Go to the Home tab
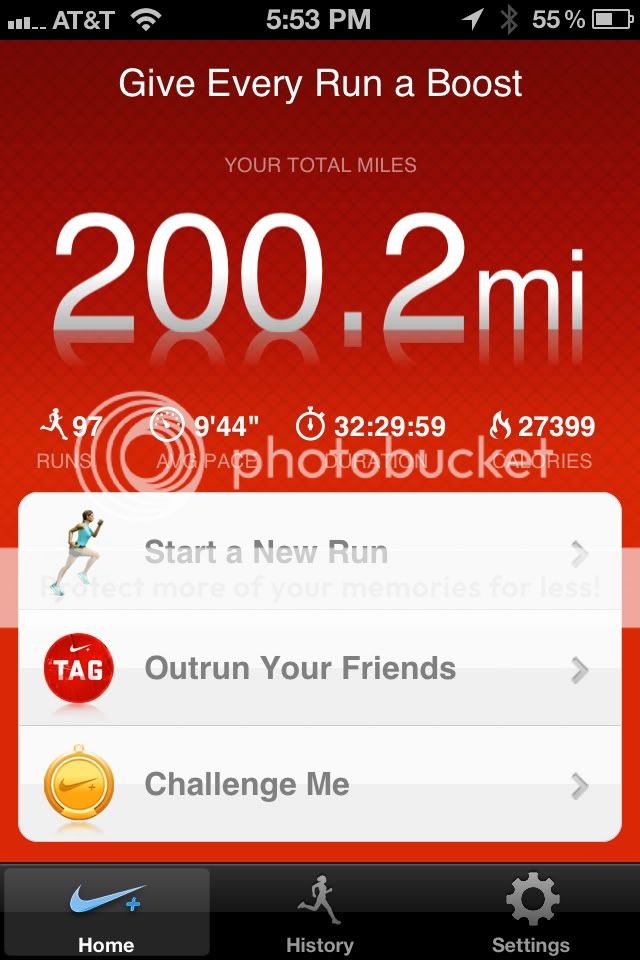The height and width of the screenshot is (960, 640). click(x=107, y=912)
